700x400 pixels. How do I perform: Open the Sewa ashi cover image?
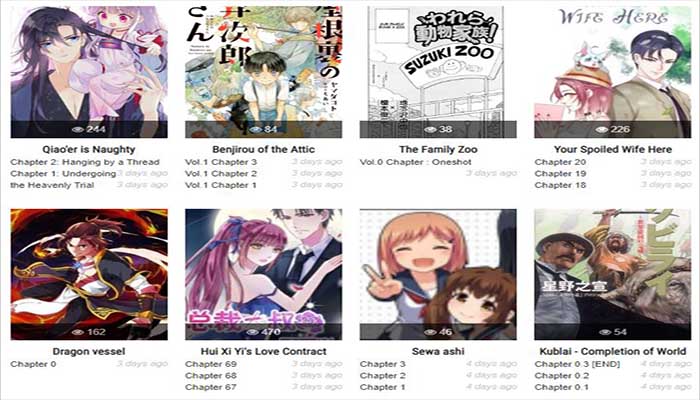click(x=438, y=270)
